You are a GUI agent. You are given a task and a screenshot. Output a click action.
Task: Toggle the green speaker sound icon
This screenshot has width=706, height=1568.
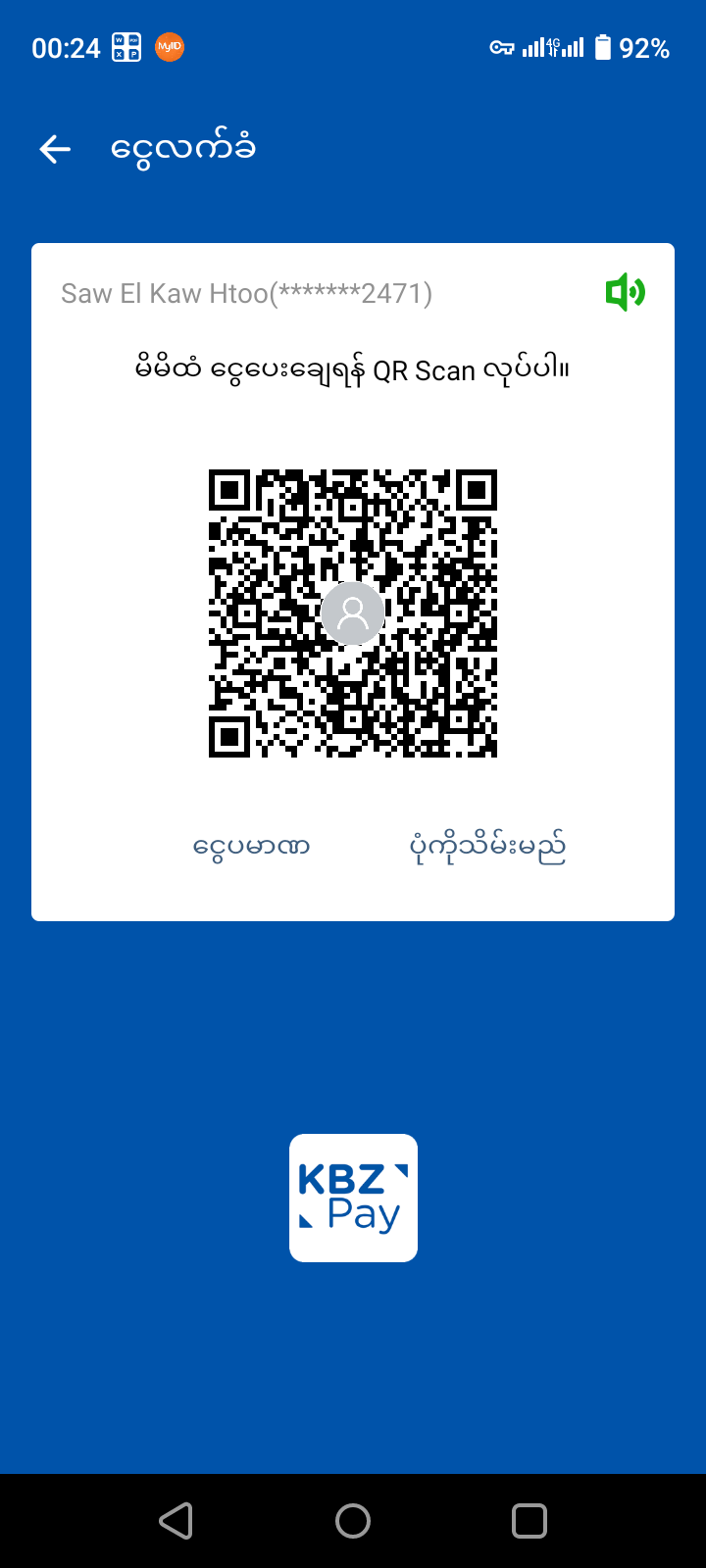[x=625, y=292]
